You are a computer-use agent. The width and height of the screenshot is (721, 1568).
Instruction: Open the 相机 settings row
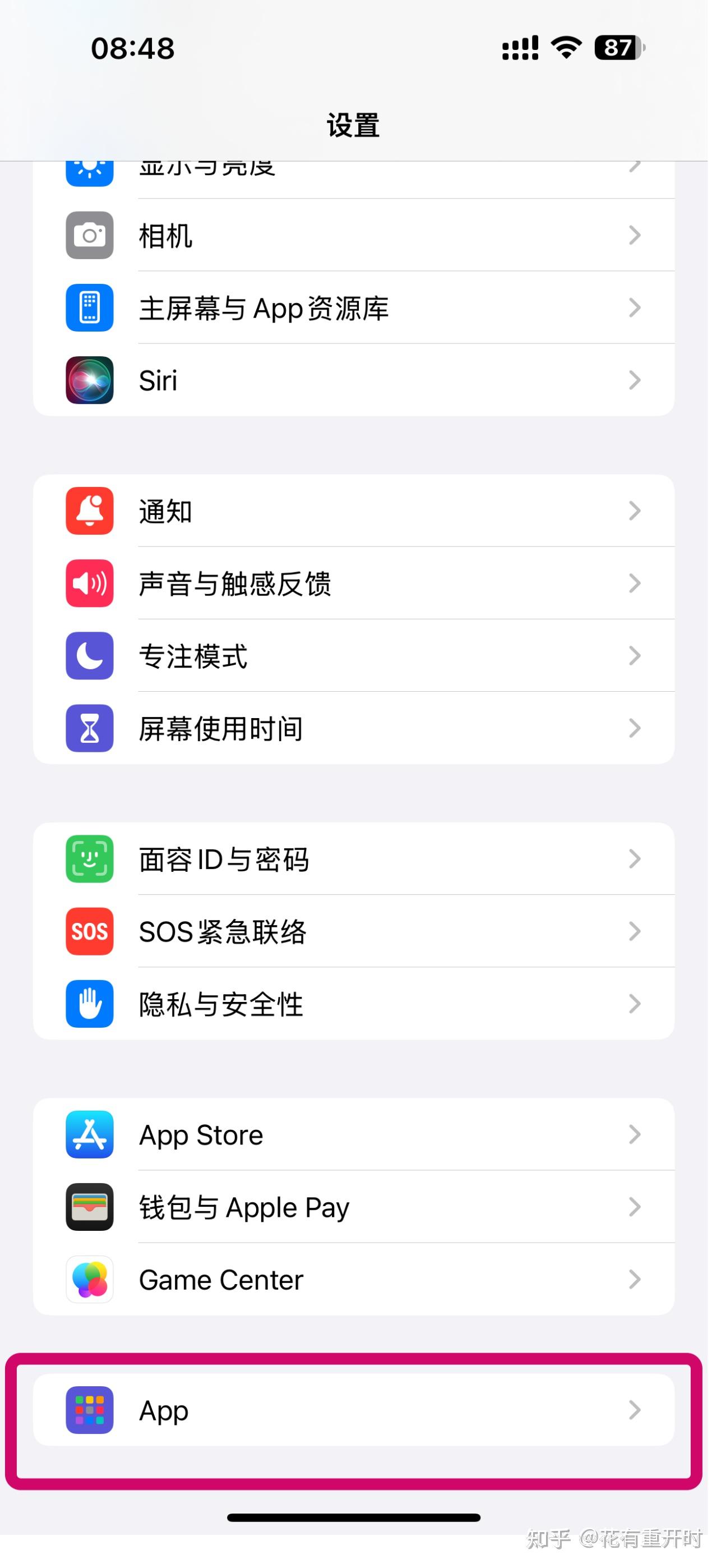pos(353,235)
